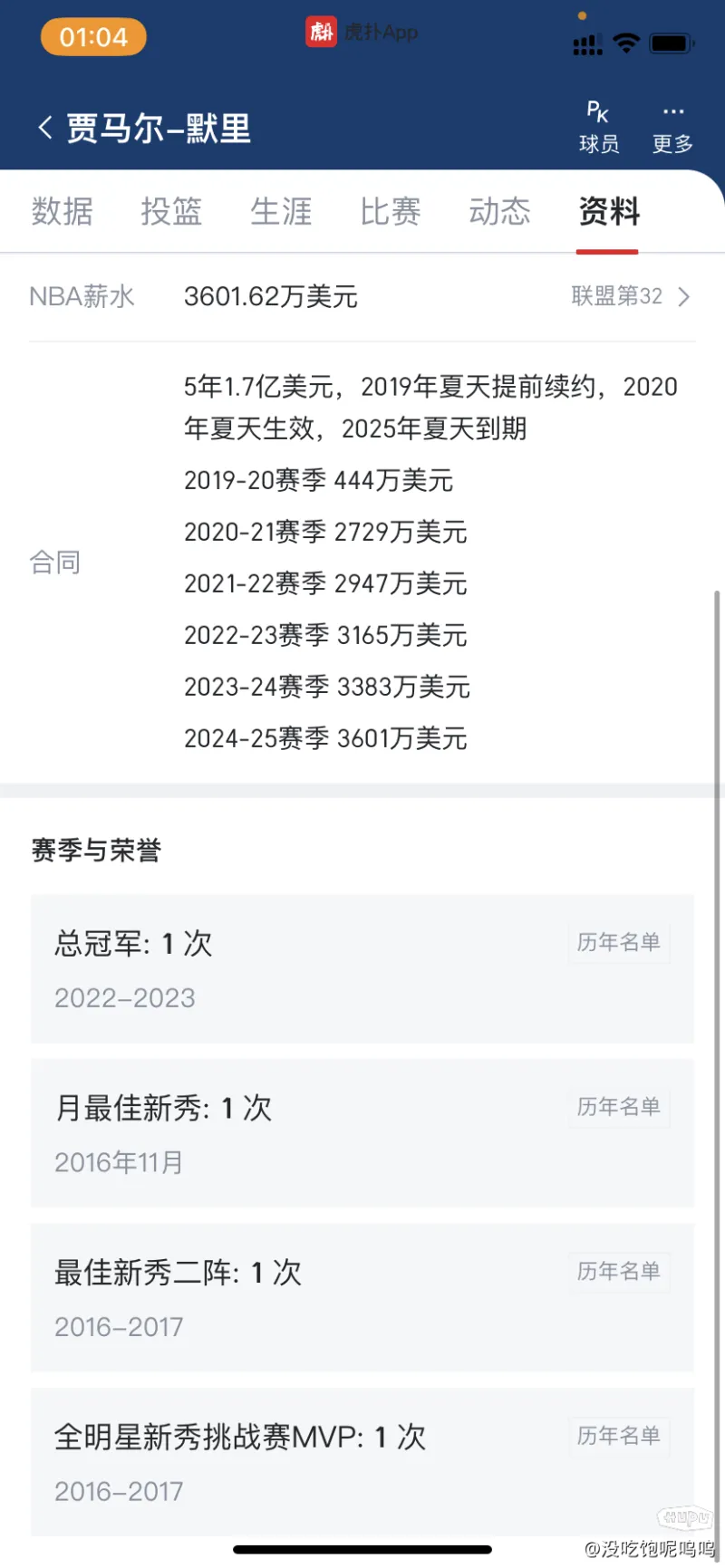This screenshot has height=1568, width=725.
Task: Open PK 球员 comparison
Action: (x=599, y=128)
